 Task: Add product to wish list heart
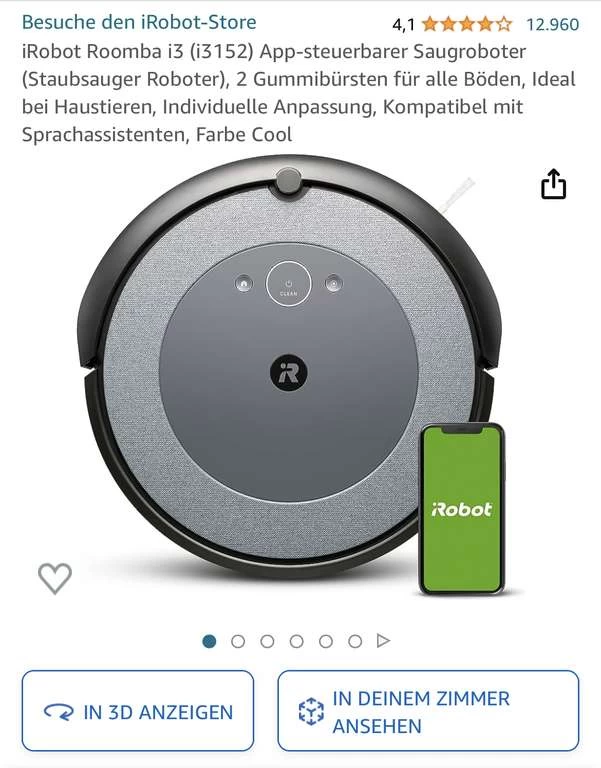(55, 577)
